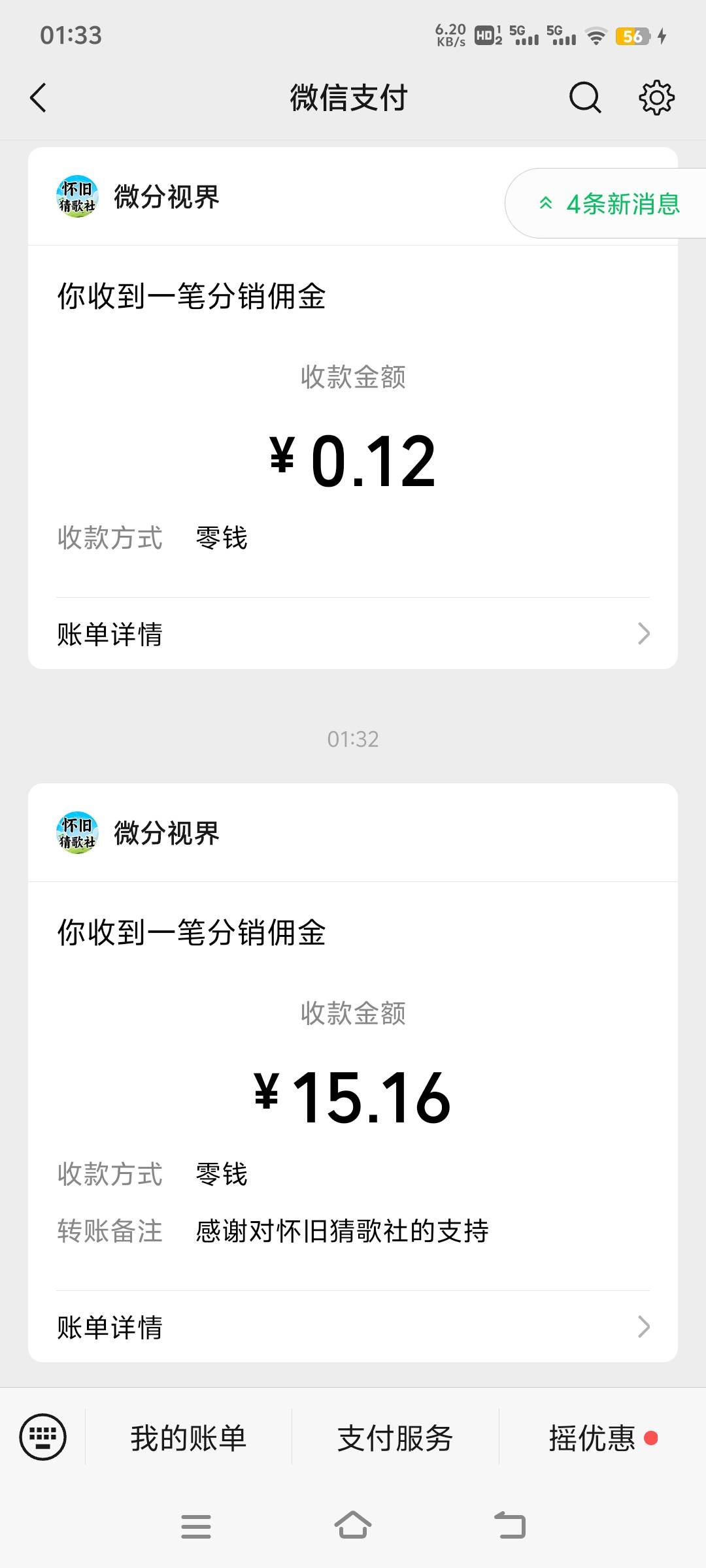This screenshot has height=1568, width=706.
Task: Open the search magnifier icon
Action: click(585, 98)
